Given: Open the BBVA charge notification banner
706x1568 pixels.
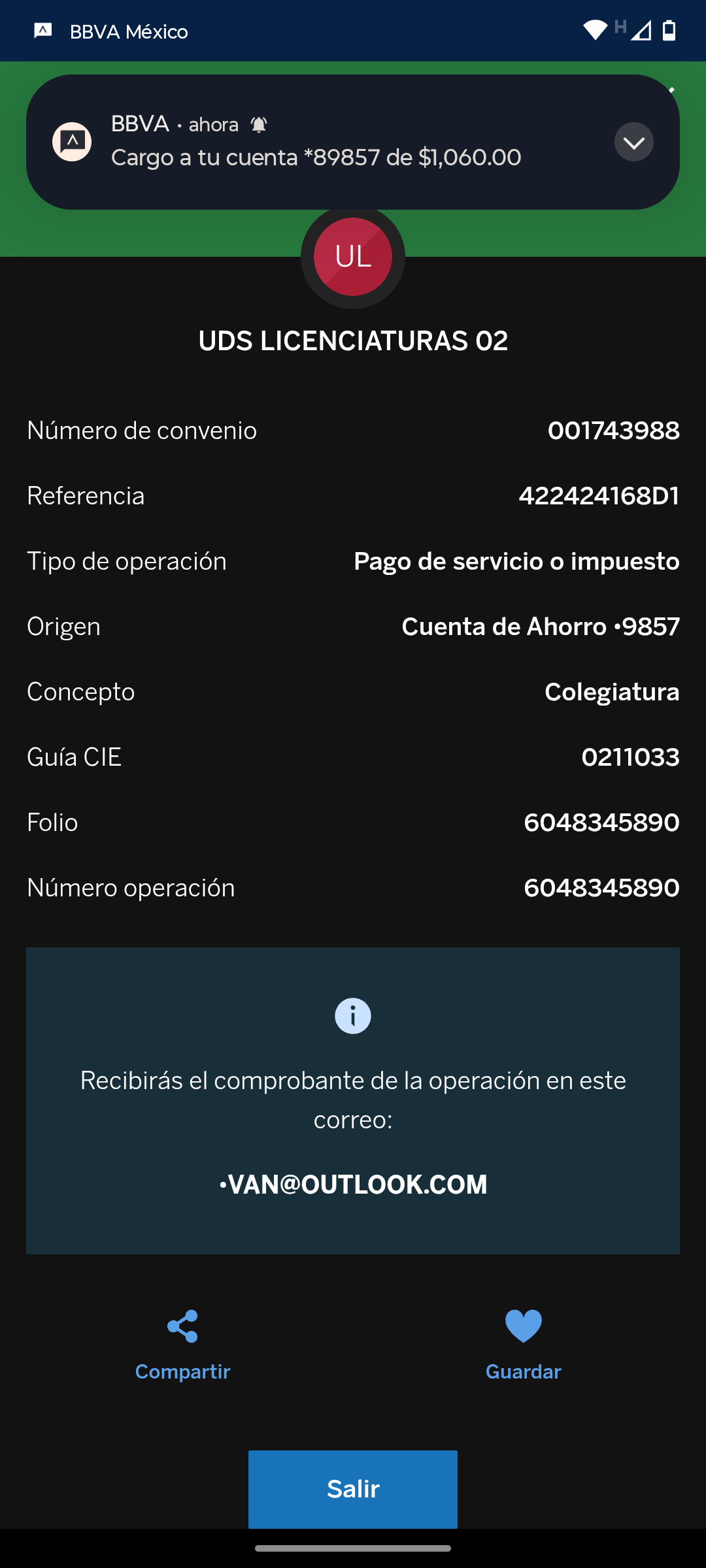Looking at the screenshot, I should 353,142.
